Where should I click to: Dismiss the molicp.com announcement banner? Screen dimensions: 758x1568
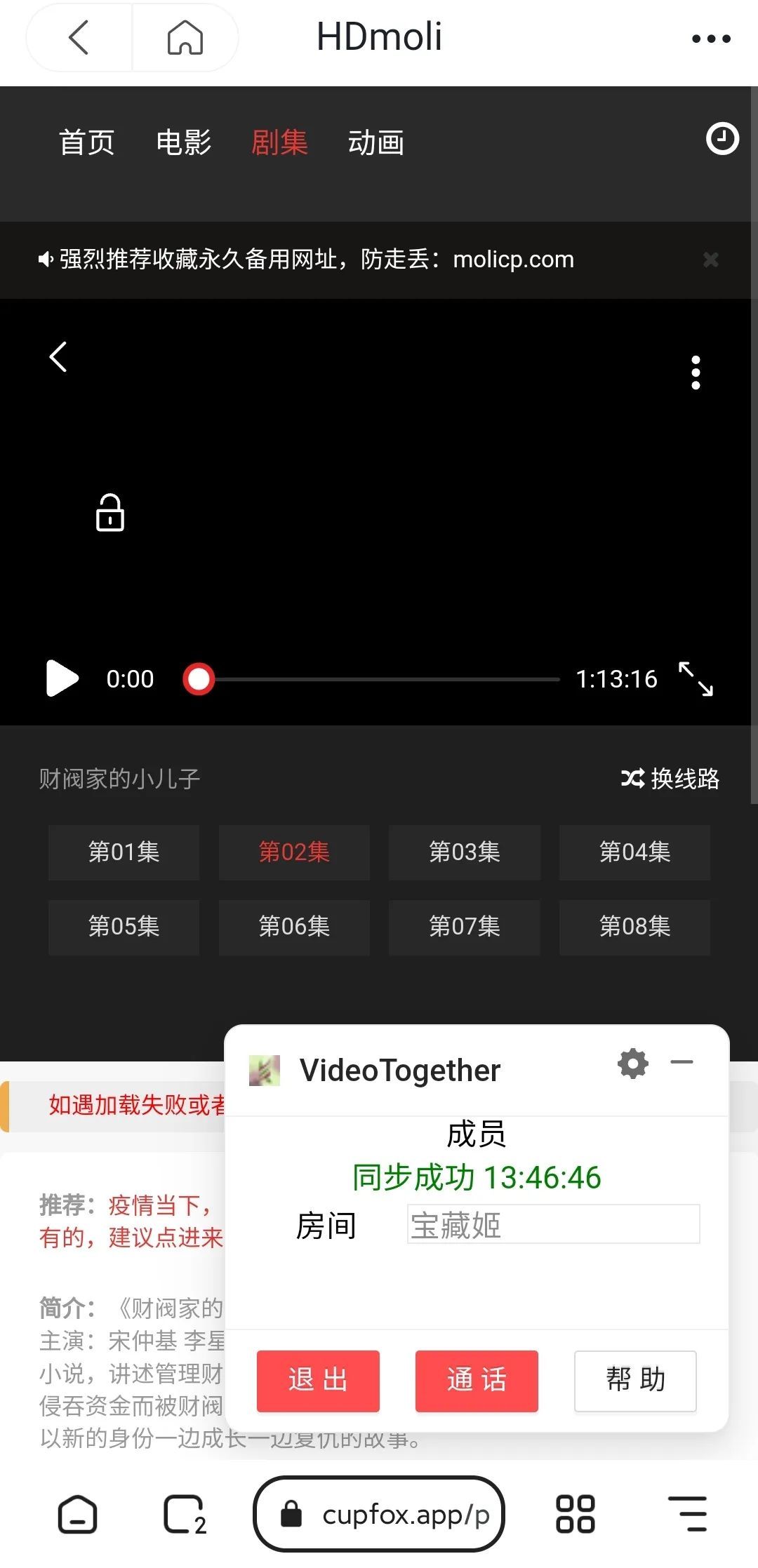[x=710, y=260]
